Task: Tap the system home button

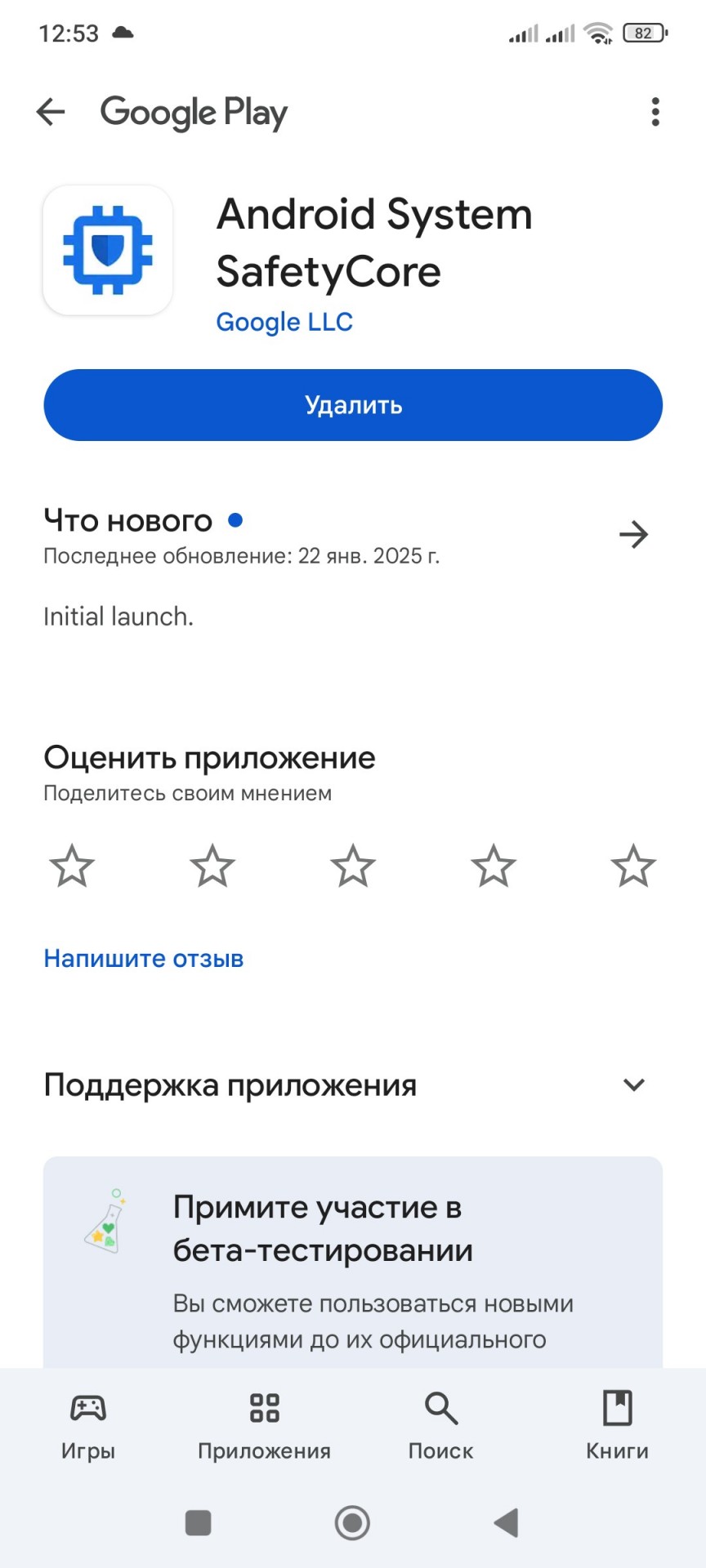Action: (353, 1523)
